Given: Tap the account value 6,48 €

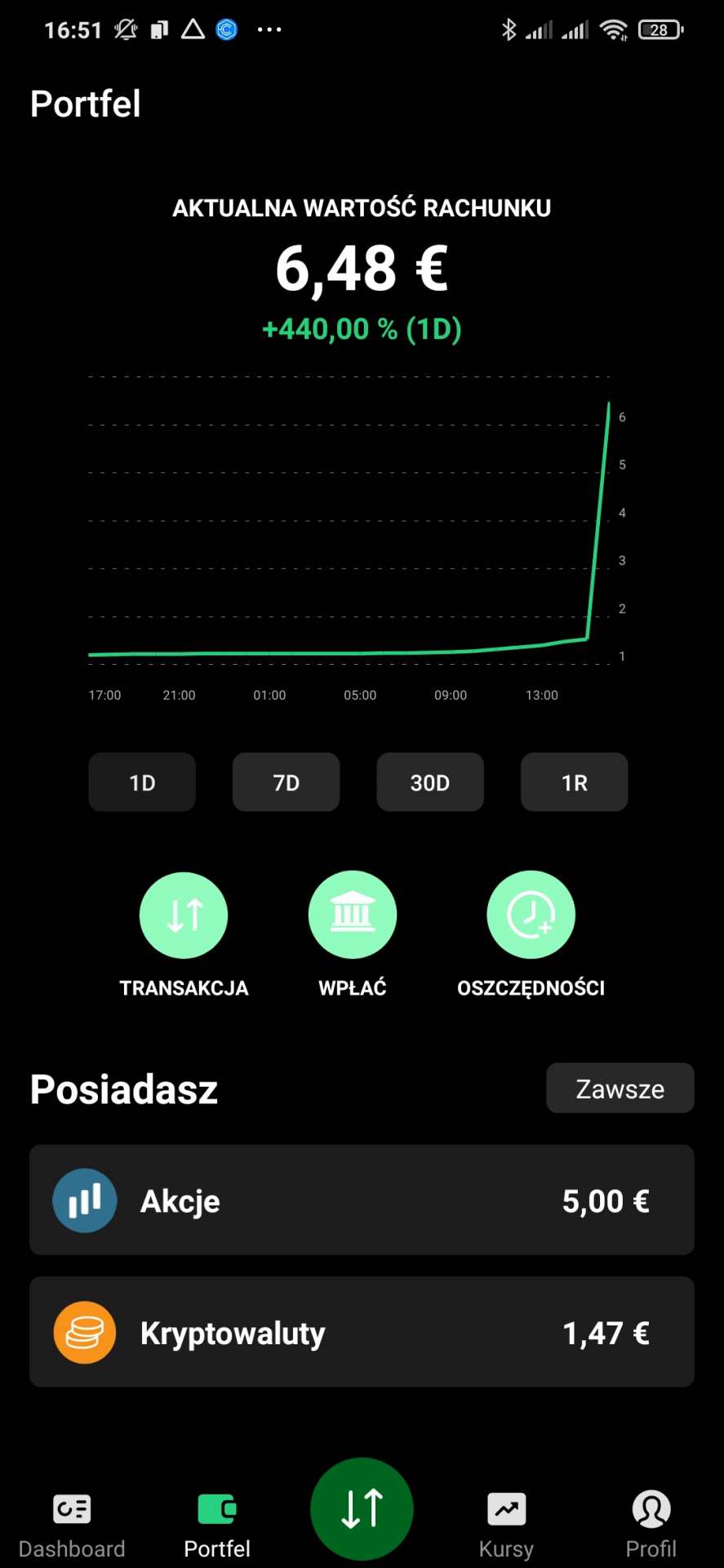Looking at the screenshot, I should coord(362,268).
